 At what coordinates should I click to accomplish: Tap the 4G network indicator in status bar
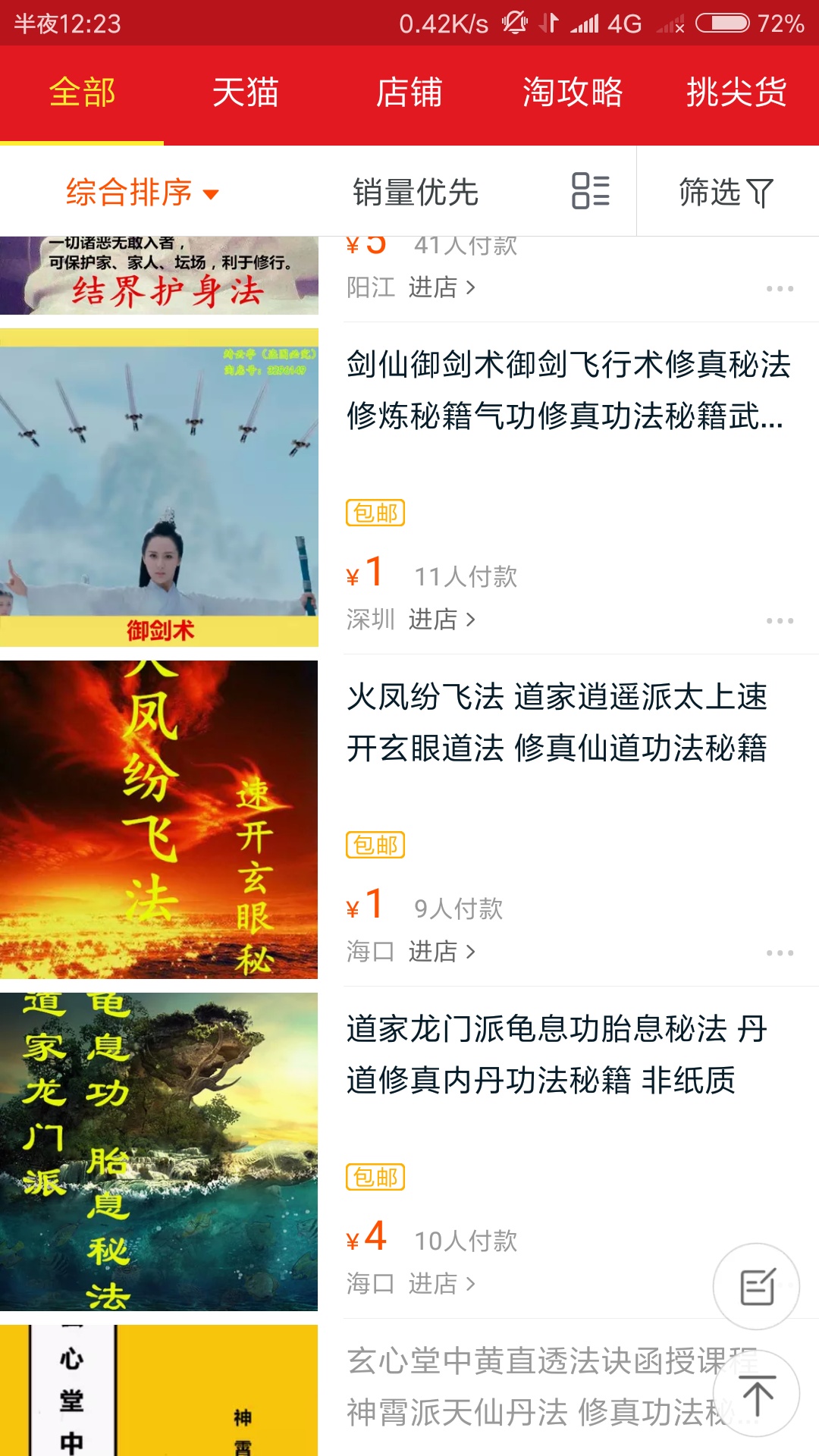click(x=622, y=25)
